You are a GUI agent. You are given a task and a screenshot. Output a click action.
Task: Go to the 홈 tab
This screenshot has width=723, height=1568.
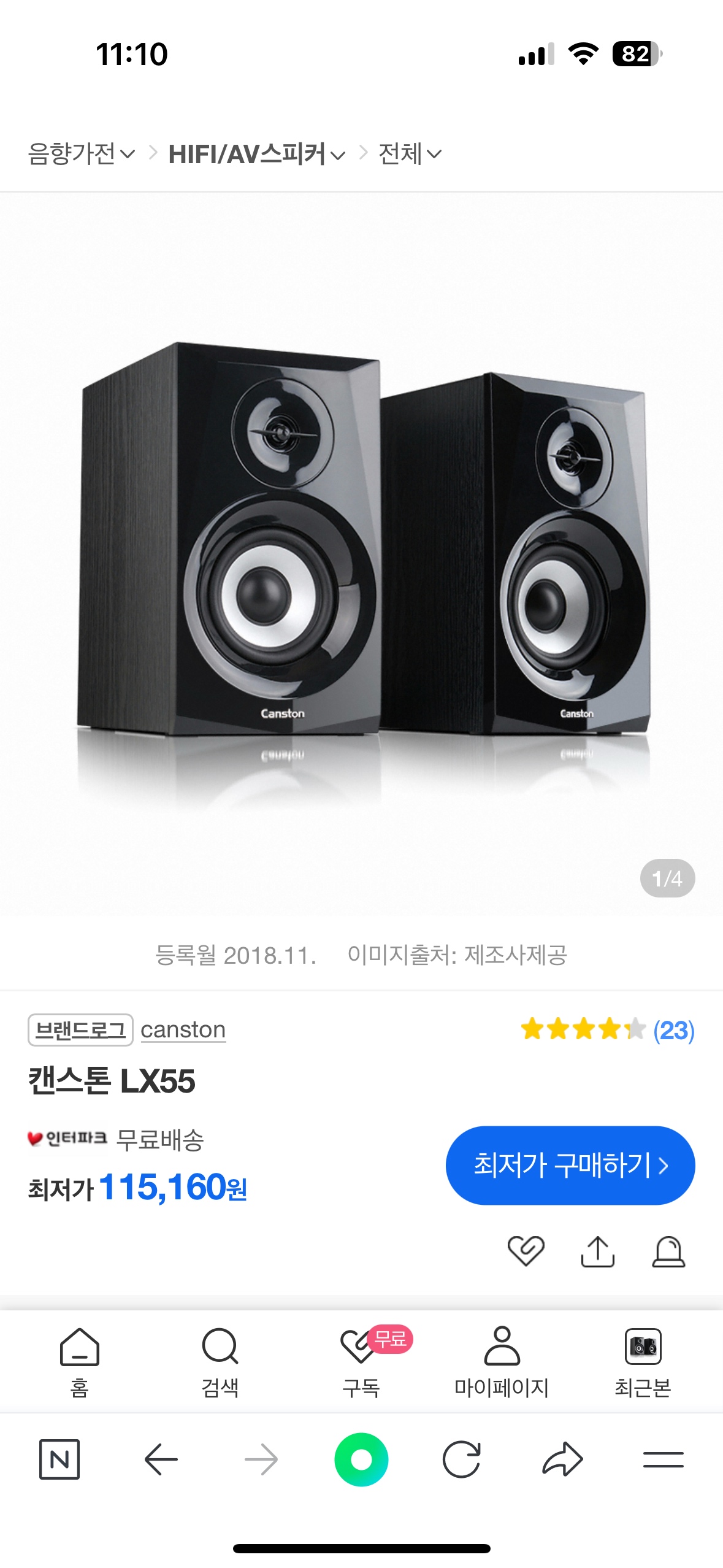pyautogui.click(x=80, y=1361)
